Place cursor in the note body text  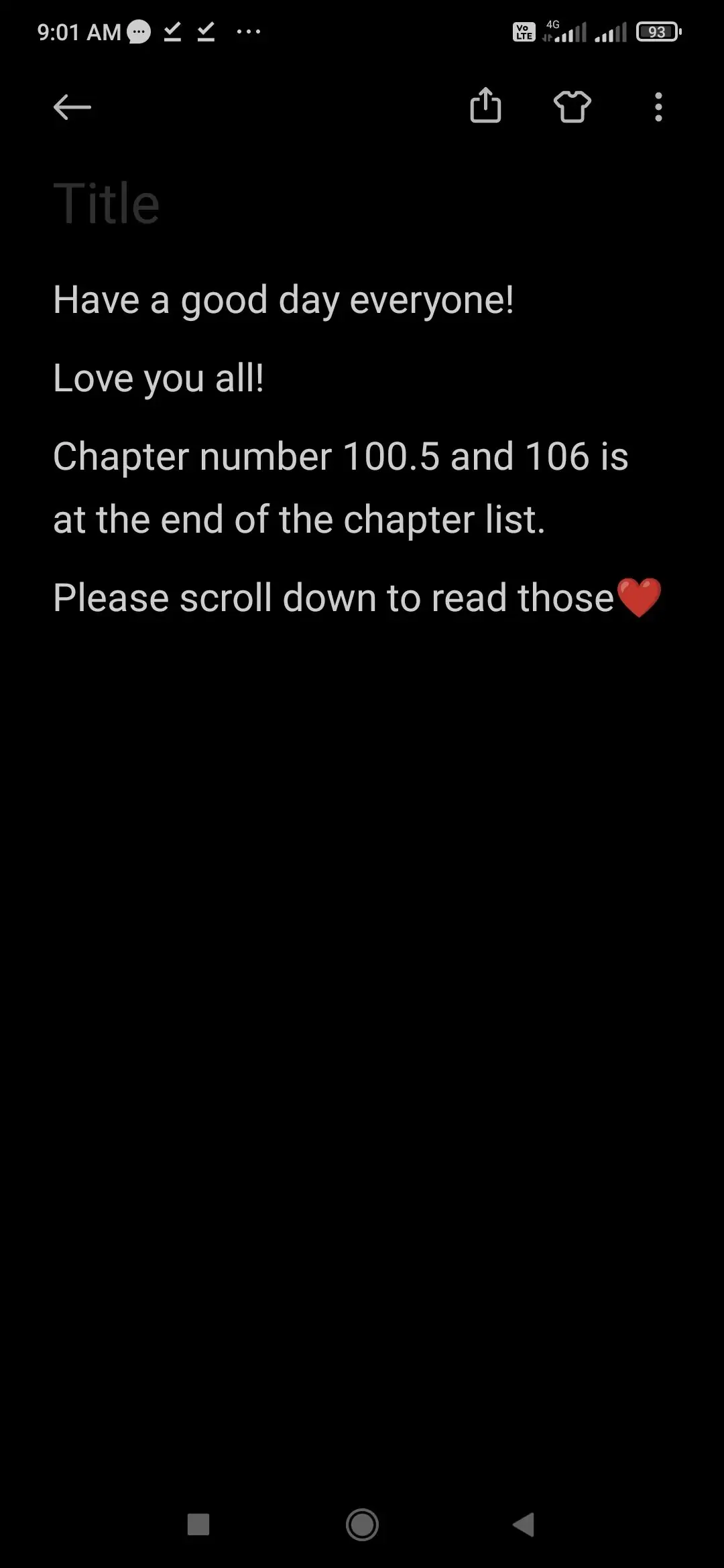[x=358, y=449]
